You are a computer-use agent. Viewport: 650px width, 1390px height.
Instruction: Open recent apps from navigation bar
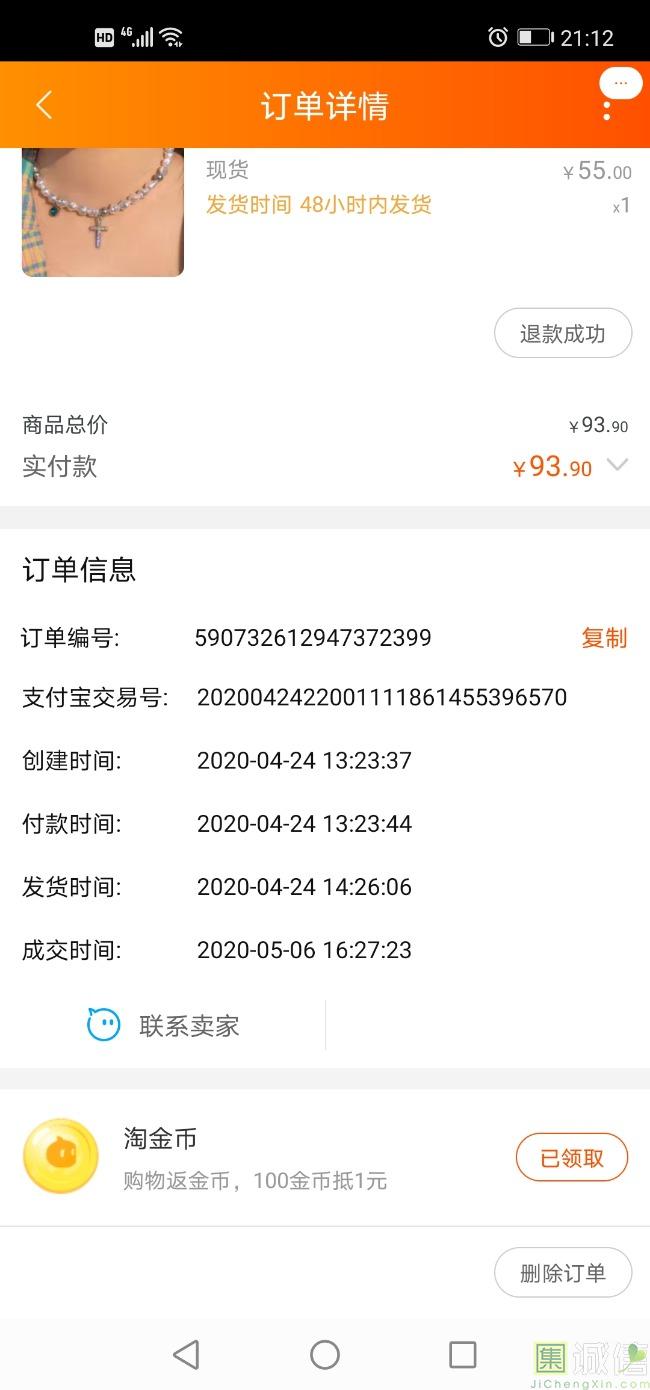(463, 1355)
